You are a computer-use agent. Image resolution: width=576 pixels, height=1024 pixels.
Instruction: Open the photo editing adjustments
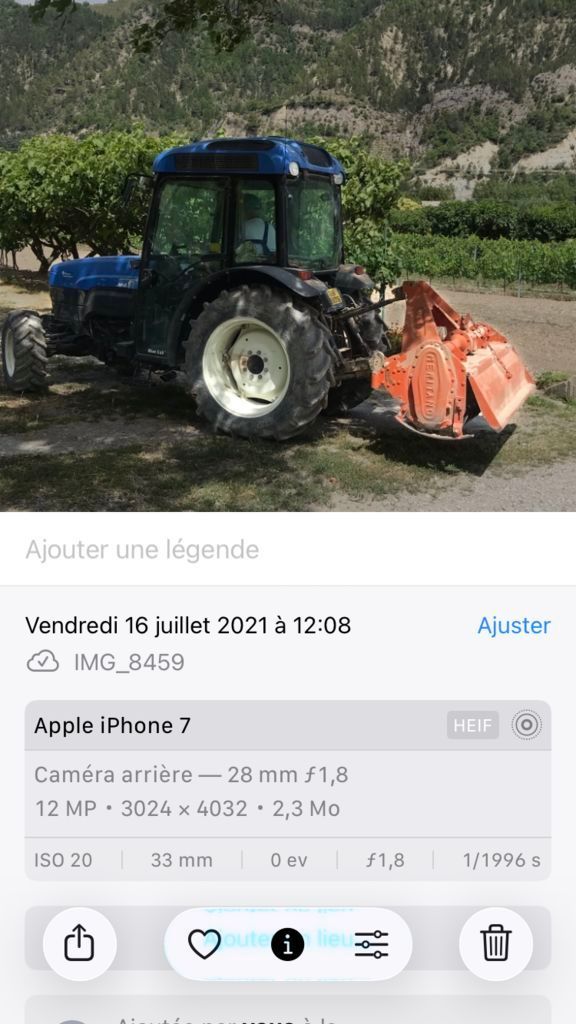click(x=372, y=944)
